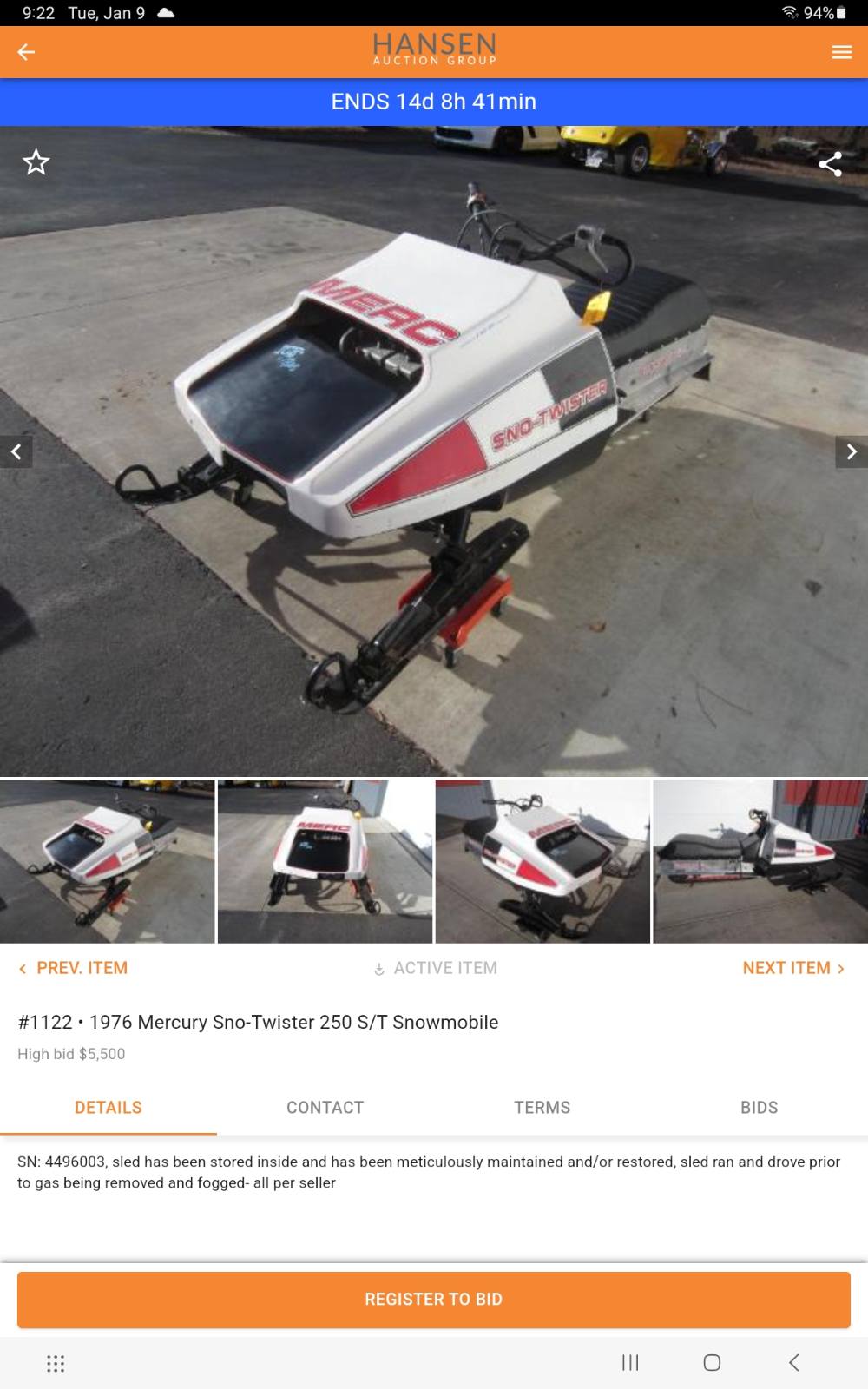Screen dimensions: 868x1389
Task: View the fourth thumbnail, side view
Action: (x=760, y=861)
